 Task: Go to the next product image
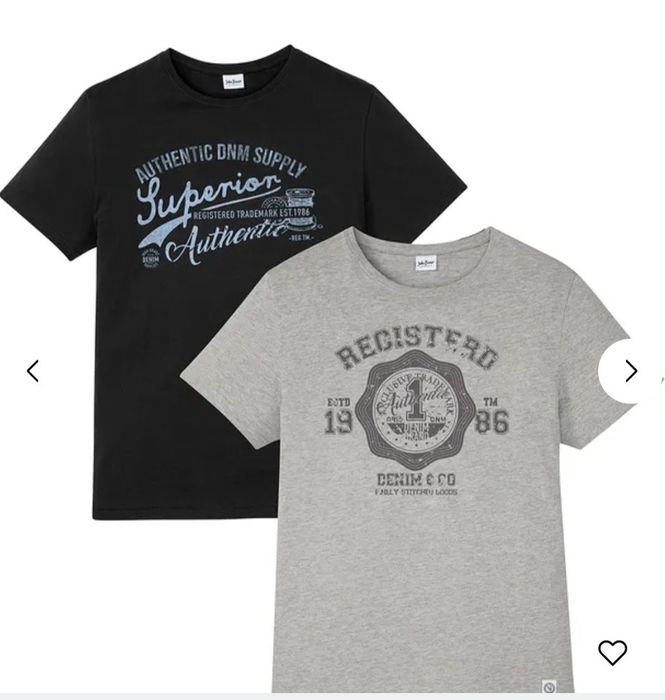pyautogui.click(x=630, y=371)
